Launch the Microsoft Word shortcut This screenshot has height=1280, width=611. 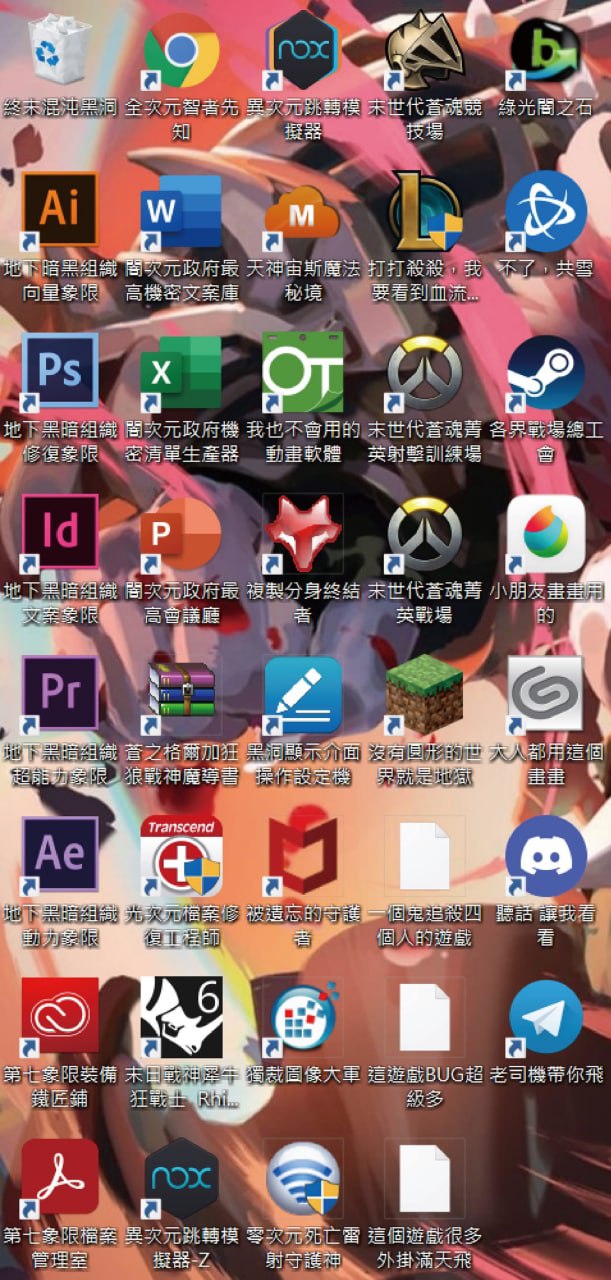pos(181,210)
